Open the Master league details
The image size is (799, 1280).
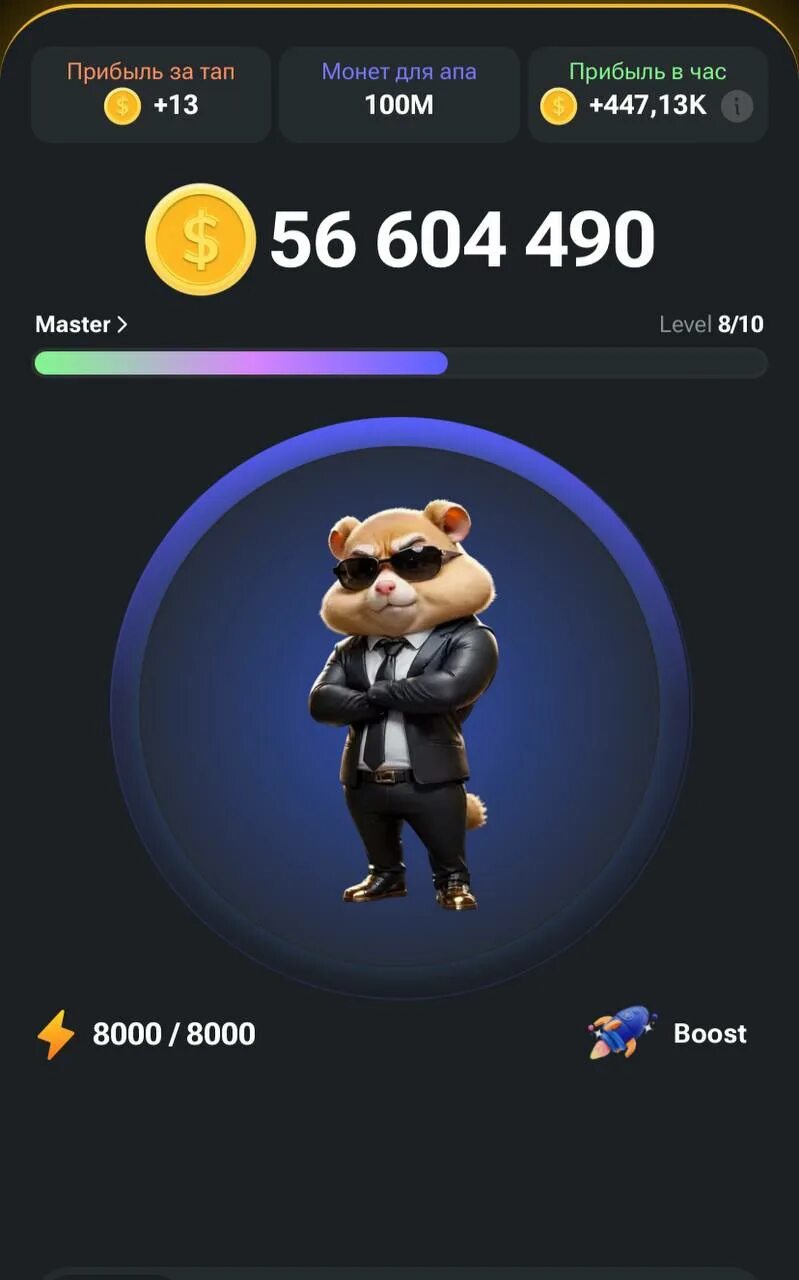pos(81,324)
